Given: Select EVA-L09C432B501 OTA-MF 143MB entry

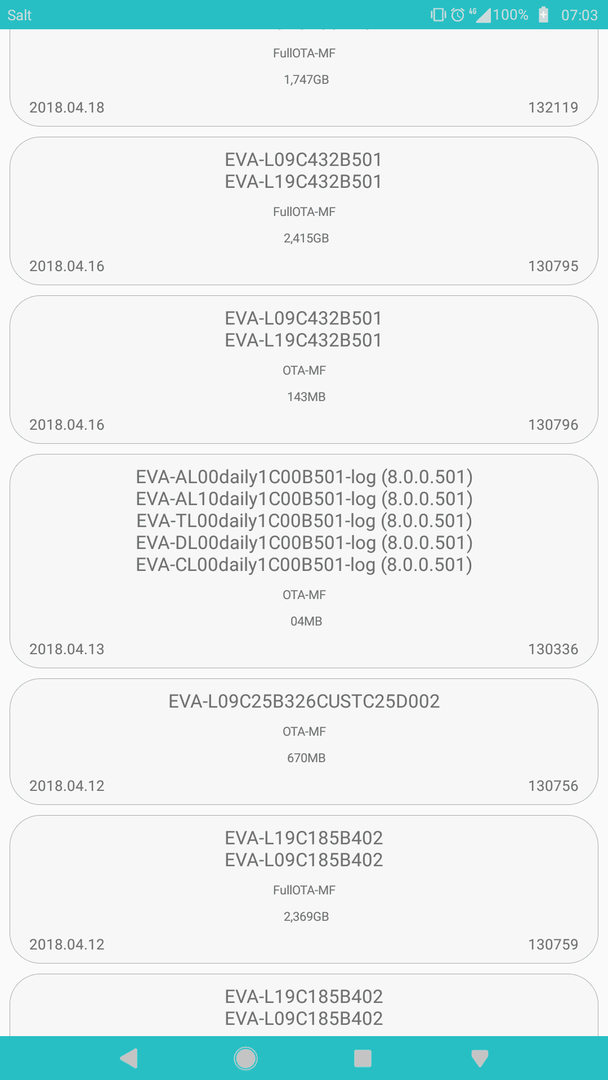Looking at the screenshot, I should pos(304,369).
